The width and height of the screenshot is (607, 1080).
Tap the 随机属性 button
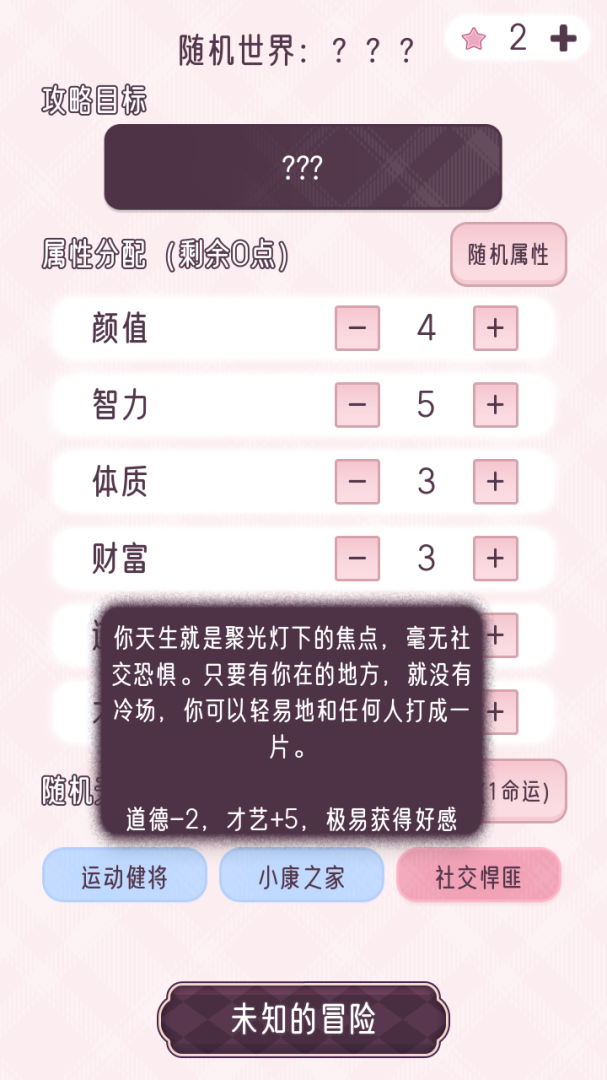tap(508, 254)
